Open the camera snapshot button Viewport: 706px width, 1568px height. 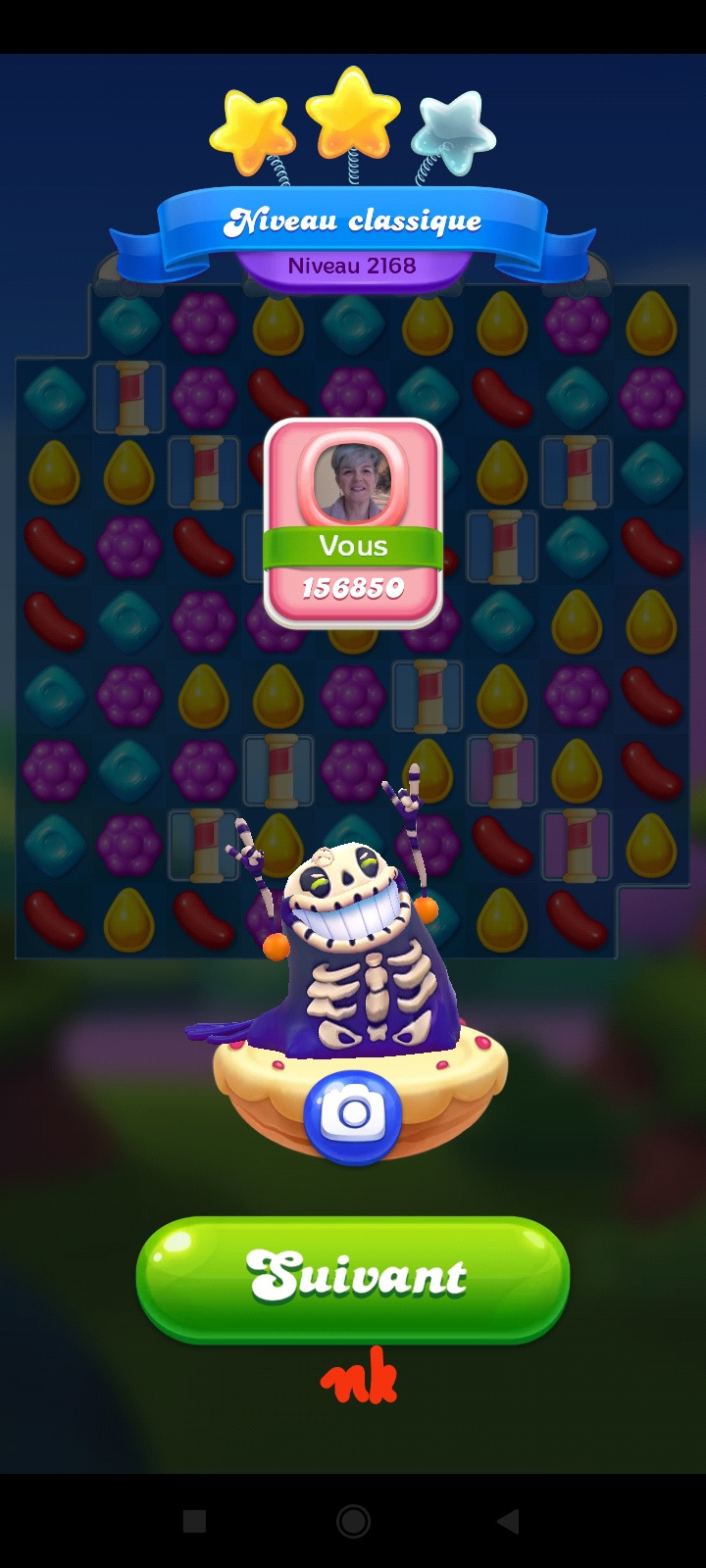pos(353,1115)
